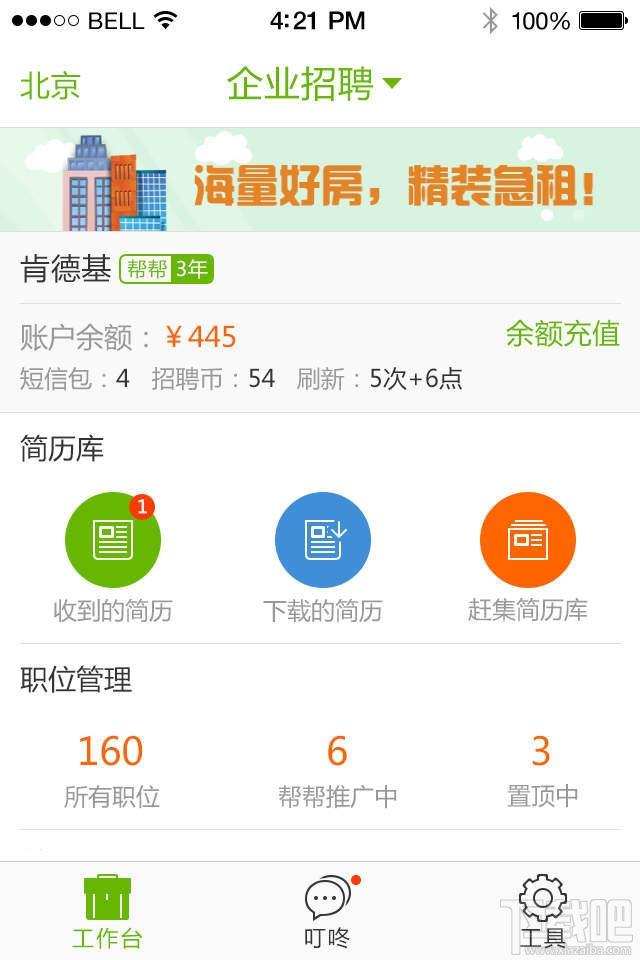
Task: View the 160 所有职位 listings
Action: tap(111, 768)
